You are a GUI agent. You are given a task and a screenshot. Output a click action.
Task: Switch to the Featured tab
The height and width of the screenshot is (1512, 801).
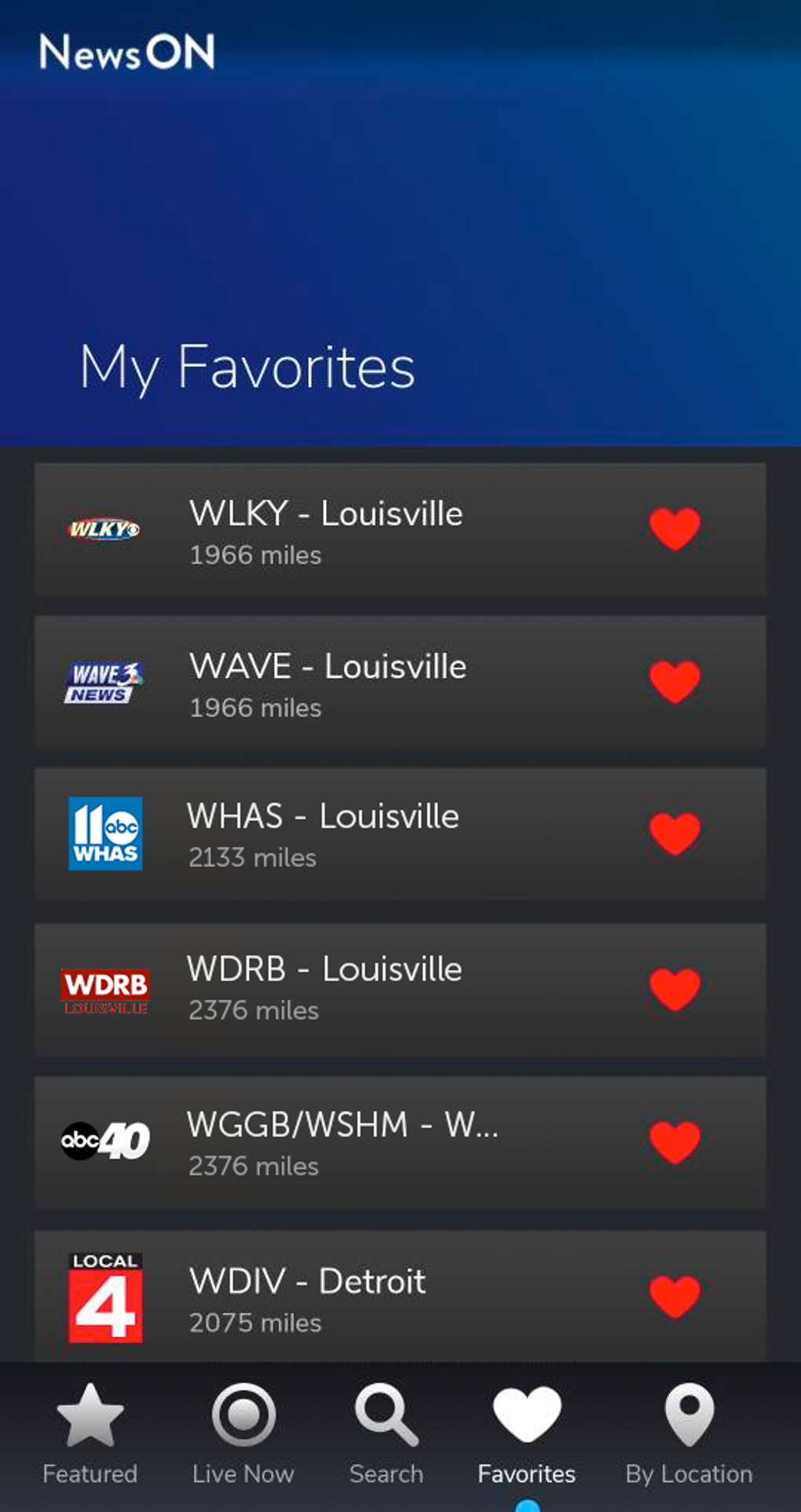coord(90,1436)
